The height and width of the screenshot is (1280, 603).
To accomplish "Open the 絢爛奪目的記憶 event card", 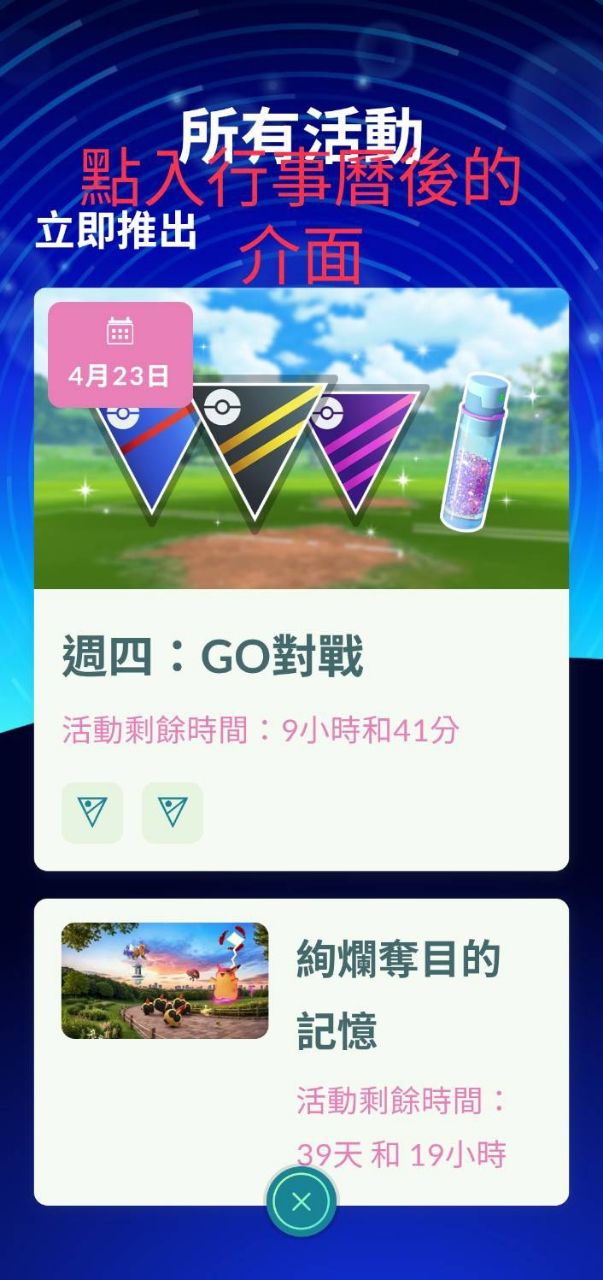I will (x=301, y=1051).
